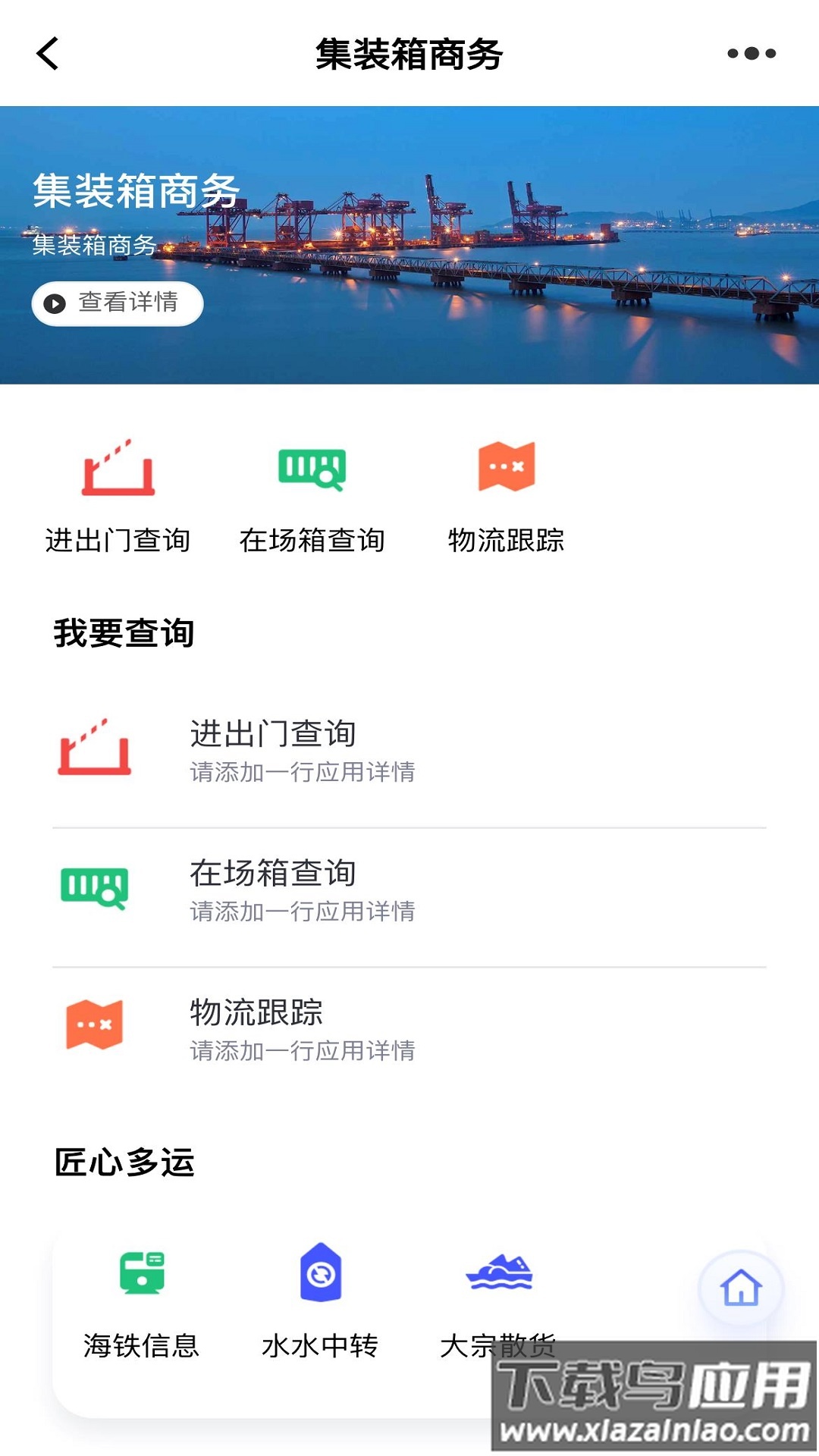This screenshot has height=1456, width=819.
Task: Select the 在场箱查询 green container icon
Action: pyautogui.click(x=313, y=470)
